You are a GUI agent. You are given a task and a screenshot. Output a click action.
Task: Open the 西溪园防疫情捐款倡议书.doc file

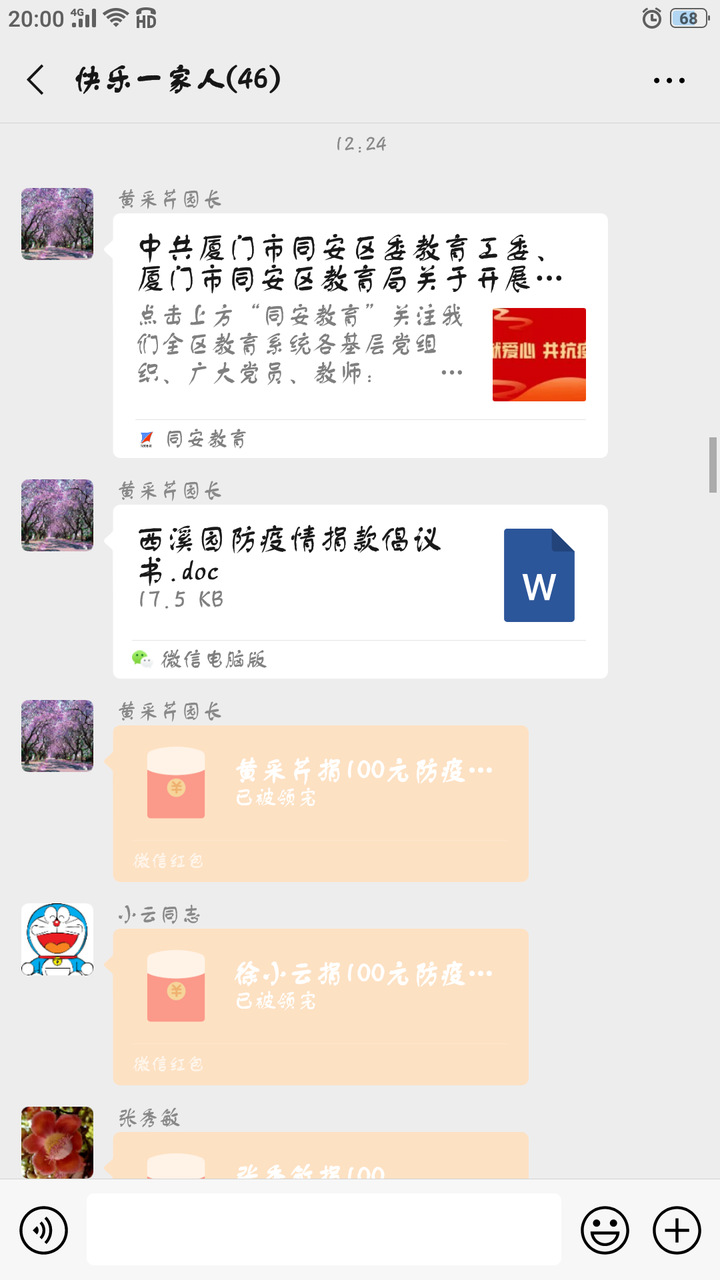coord(360,590)
